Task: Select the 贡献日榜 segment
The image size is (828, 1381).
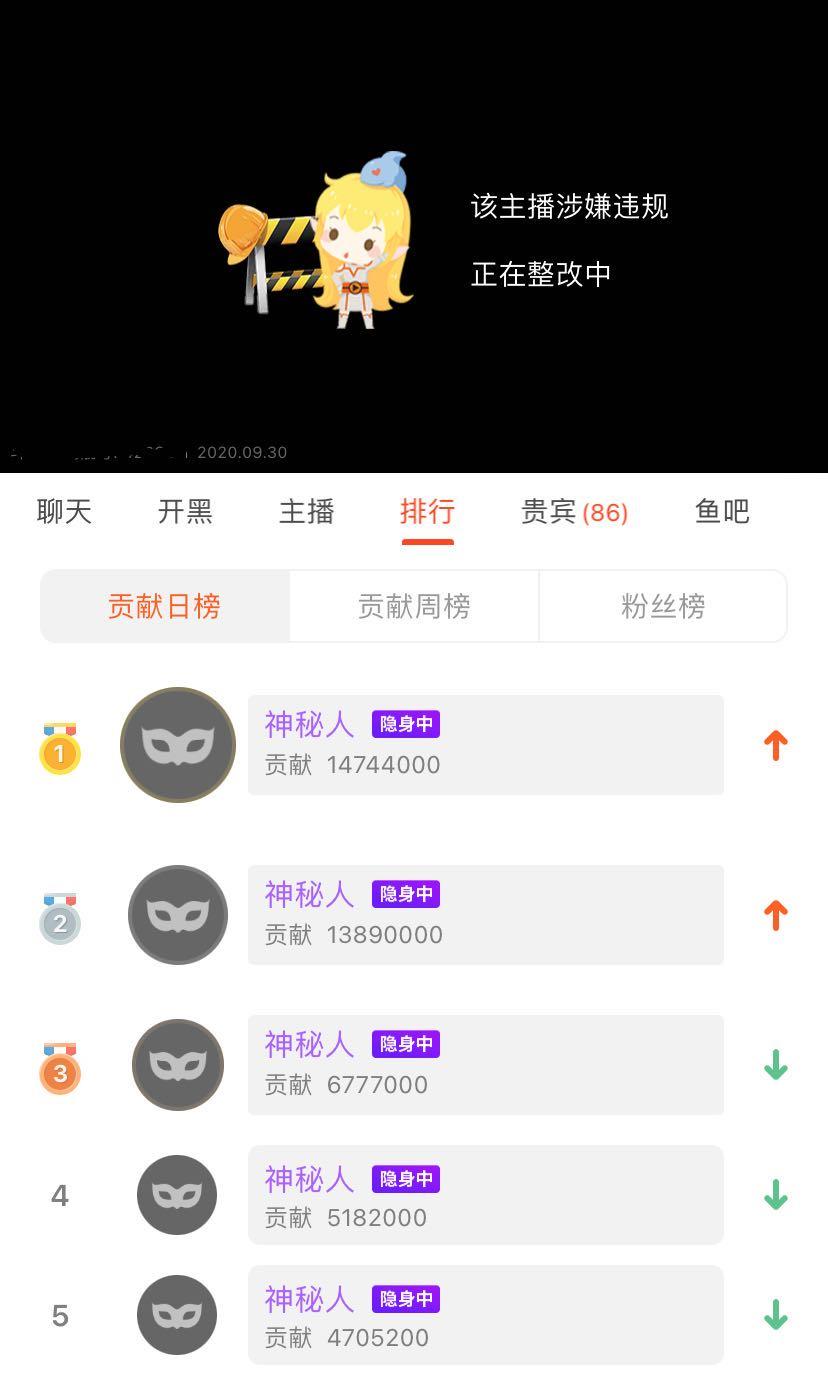Action: [x=165, y=606]
